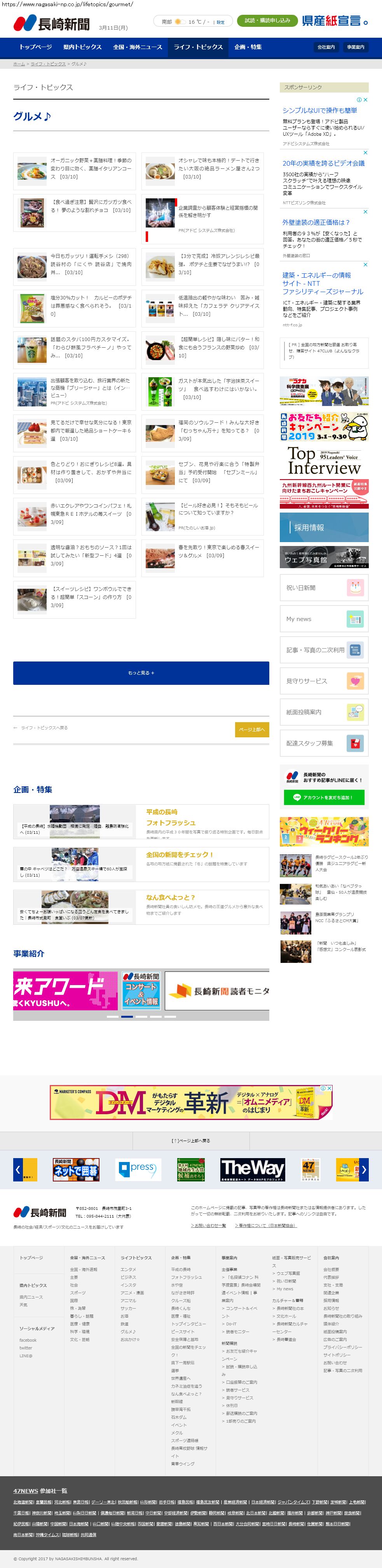Open 見守りサービス sidebar item
Viewport: 382px width, 1568px height.
324,681
